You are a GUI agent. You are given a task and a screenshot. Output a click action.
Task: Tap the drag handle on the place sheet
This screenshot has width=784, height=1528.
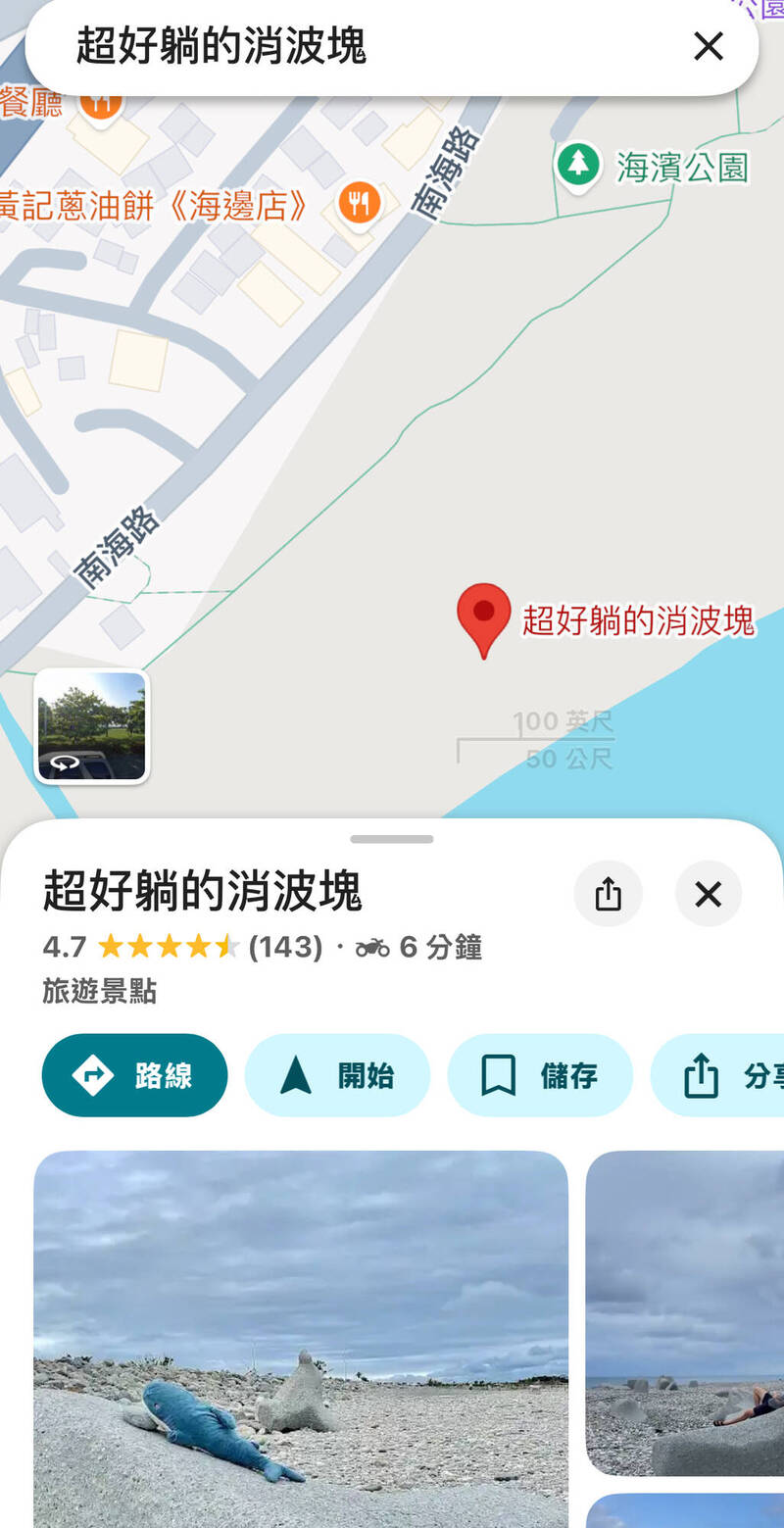coord(392,839)
